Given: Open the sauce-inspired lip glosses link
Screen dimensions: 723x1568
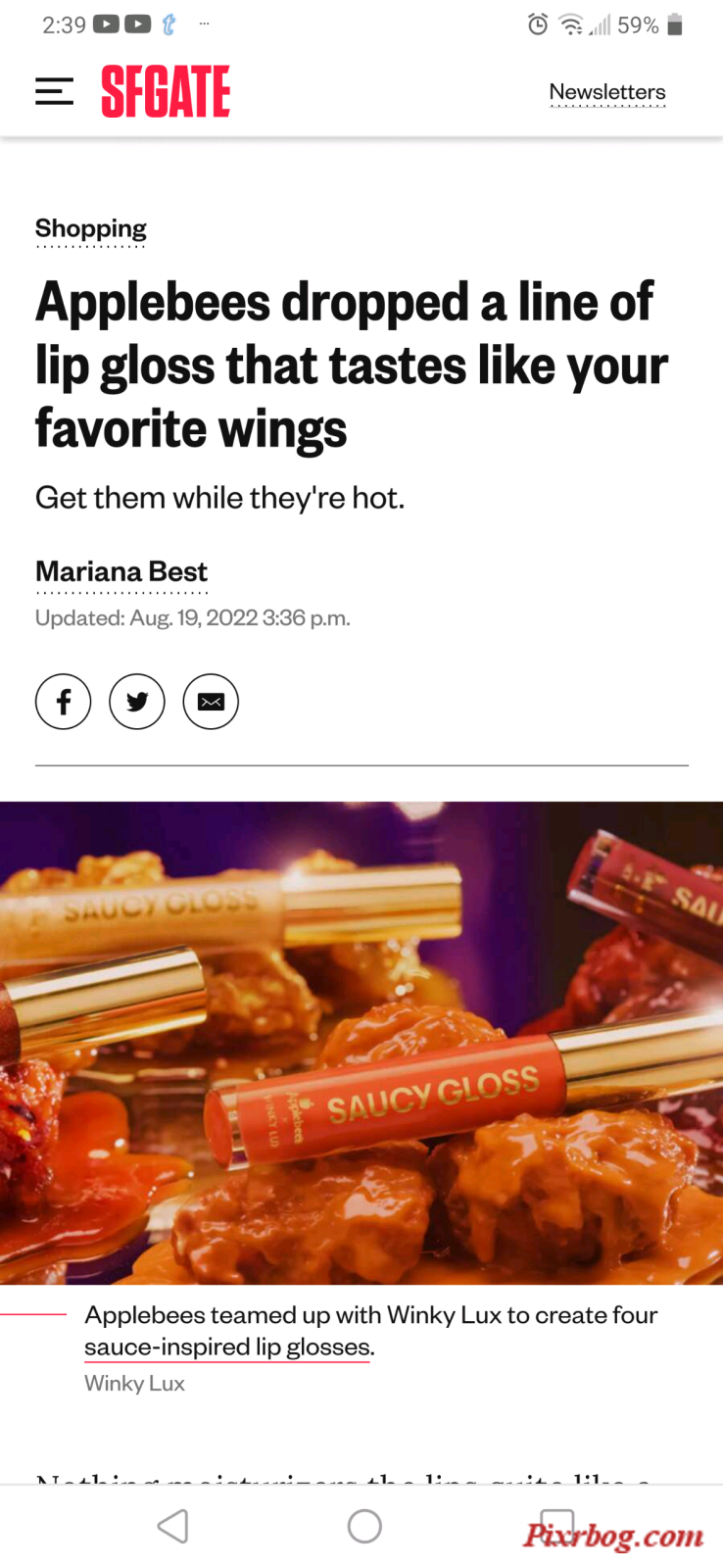Looking at the screenshot, I should [227, 1347].
